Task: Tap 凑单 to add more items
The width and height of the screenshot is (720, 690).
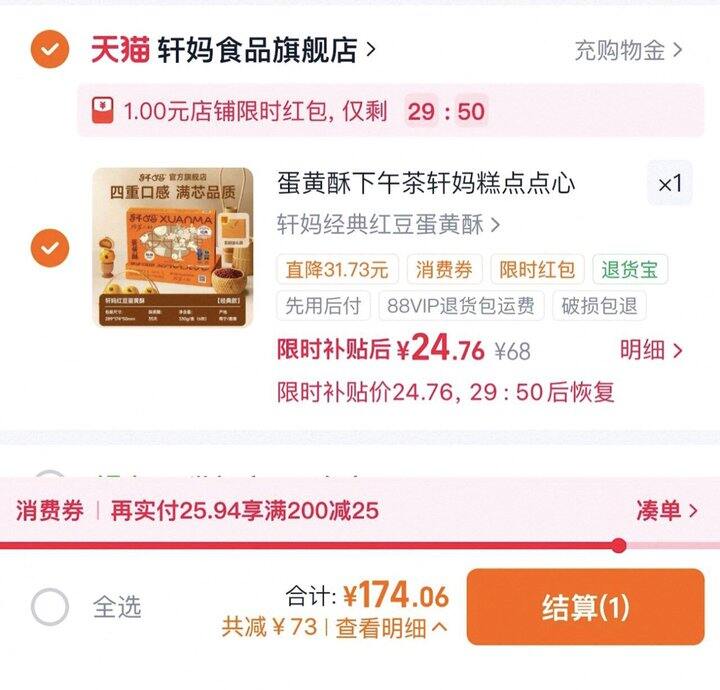Action: [x=667, y=510]
